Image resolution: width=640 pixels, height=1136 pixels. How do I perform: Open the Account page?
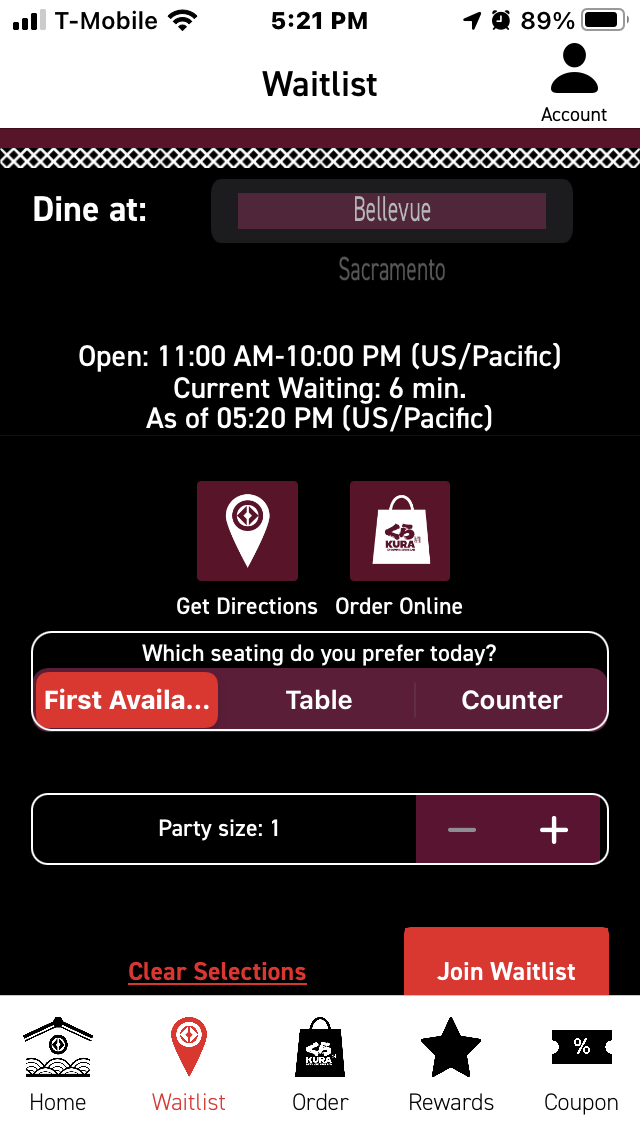pyautogui.click(x=574, y=83)
